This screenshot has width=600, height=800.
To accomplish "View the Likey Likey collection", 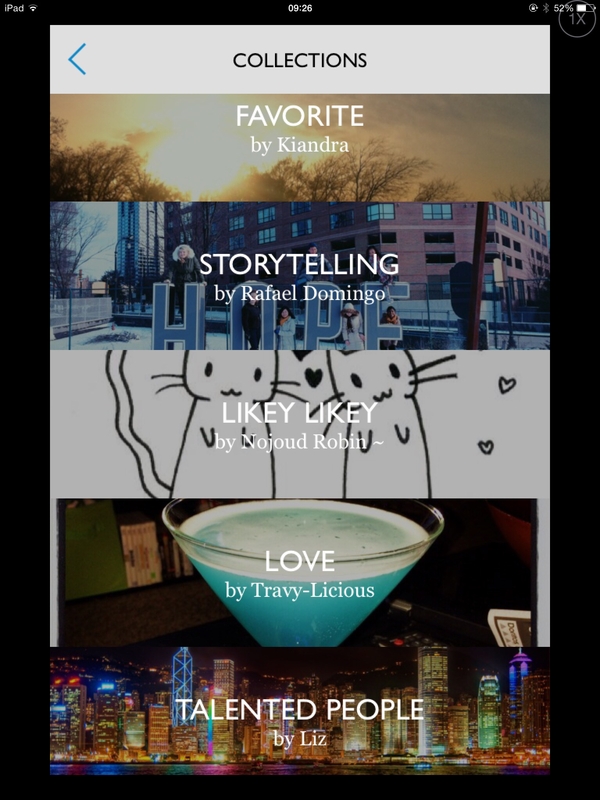I will (x=300, y=424).
